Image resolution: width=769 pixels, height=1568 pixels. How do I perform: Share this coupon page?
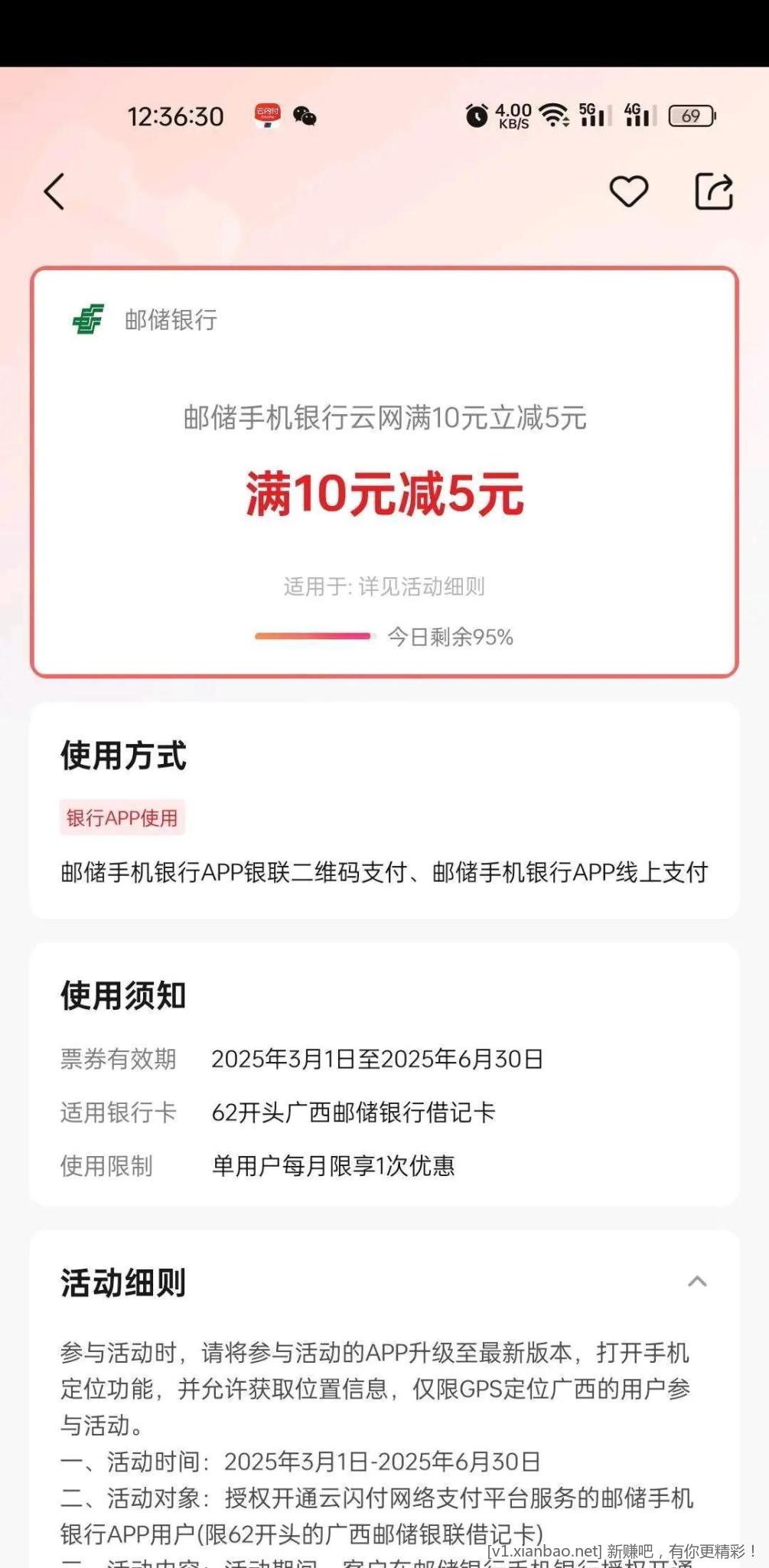tap(713, 191)
